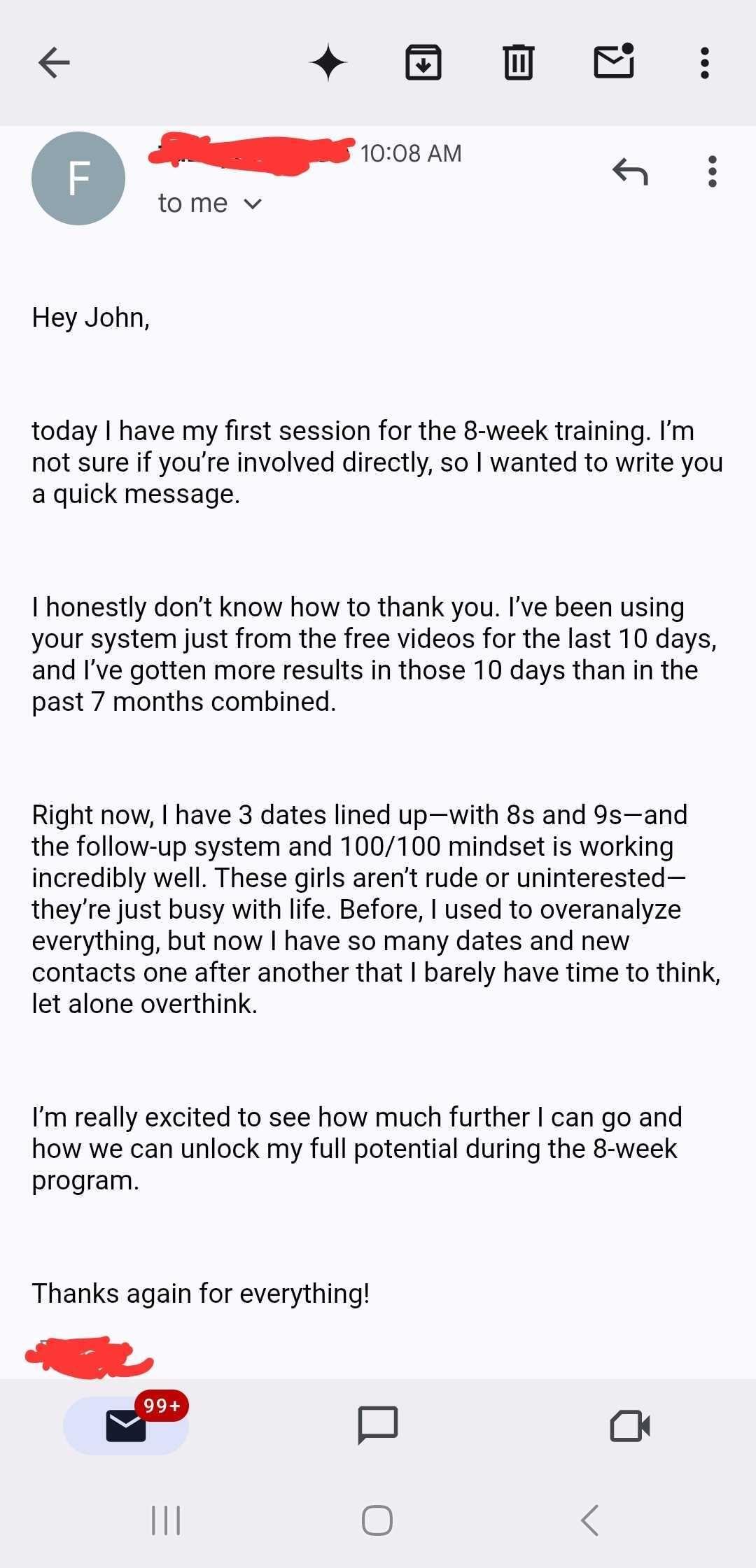
Task: Mark this email as unread
Action: coord(614,61)
